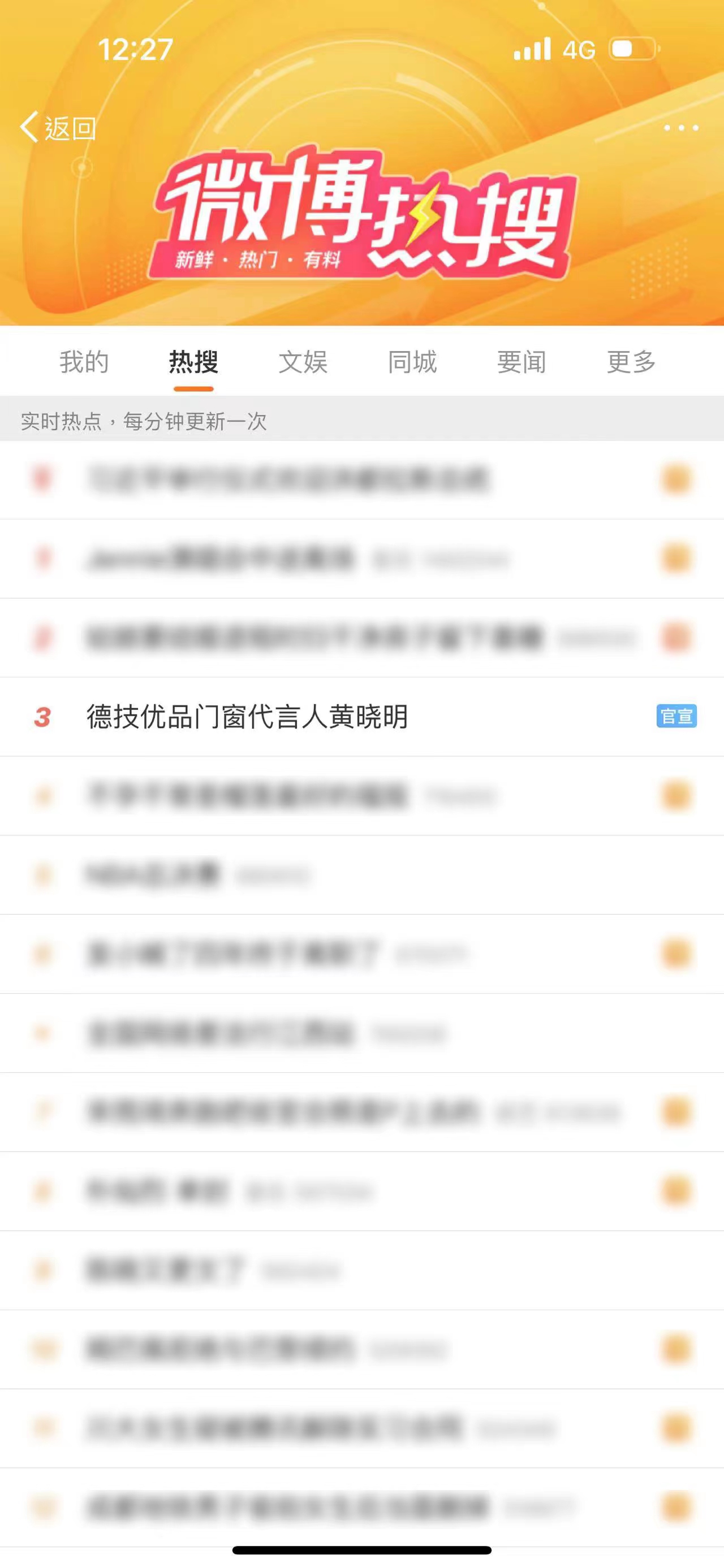The height and width of the screenshot is (1568, 724).
Task: Switch to the 文娱 tab
Action: 303,362
